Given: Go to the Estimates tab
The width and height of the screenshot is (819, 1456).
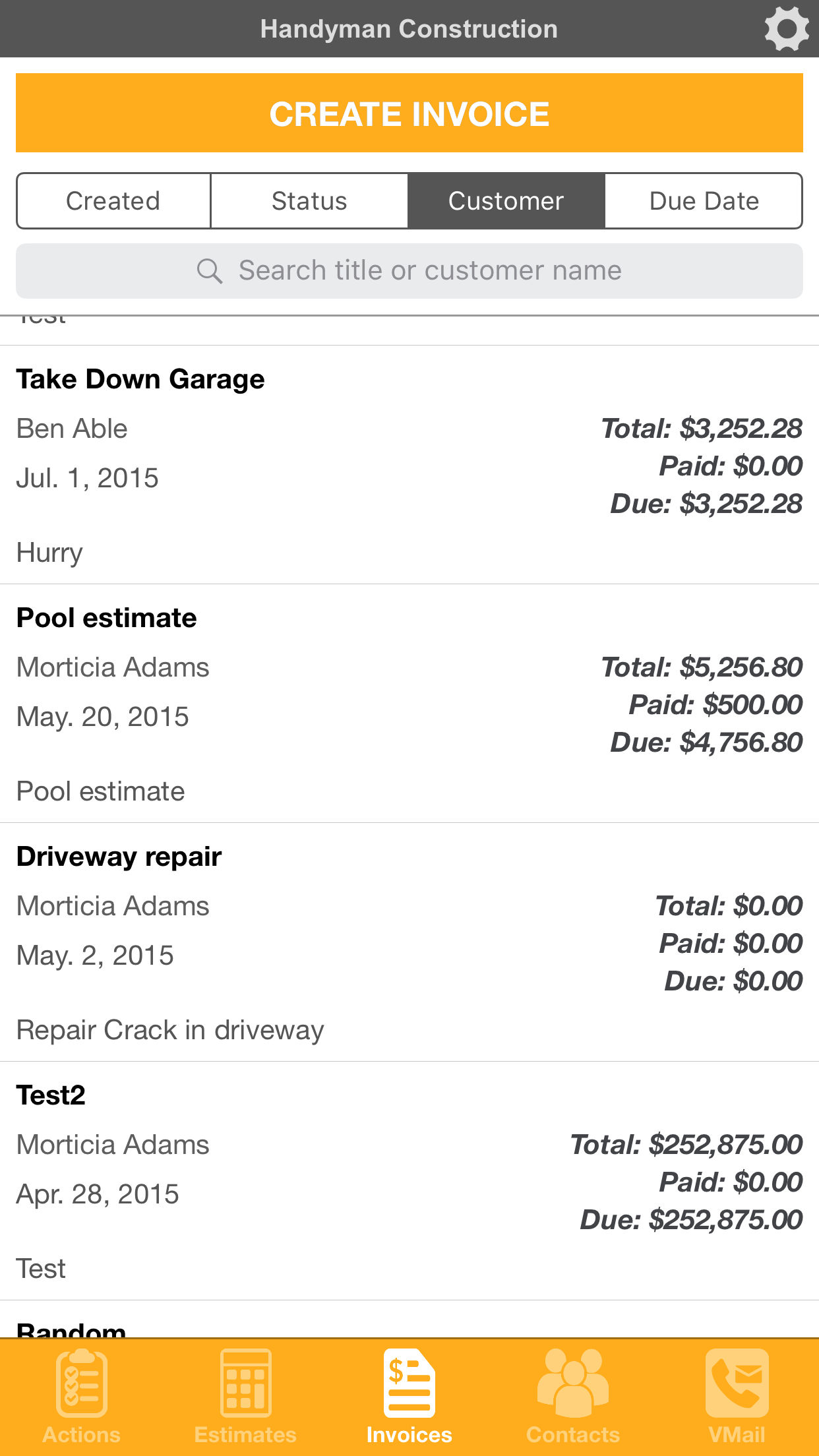Looking at the screenshot, I should point(245,1397).
